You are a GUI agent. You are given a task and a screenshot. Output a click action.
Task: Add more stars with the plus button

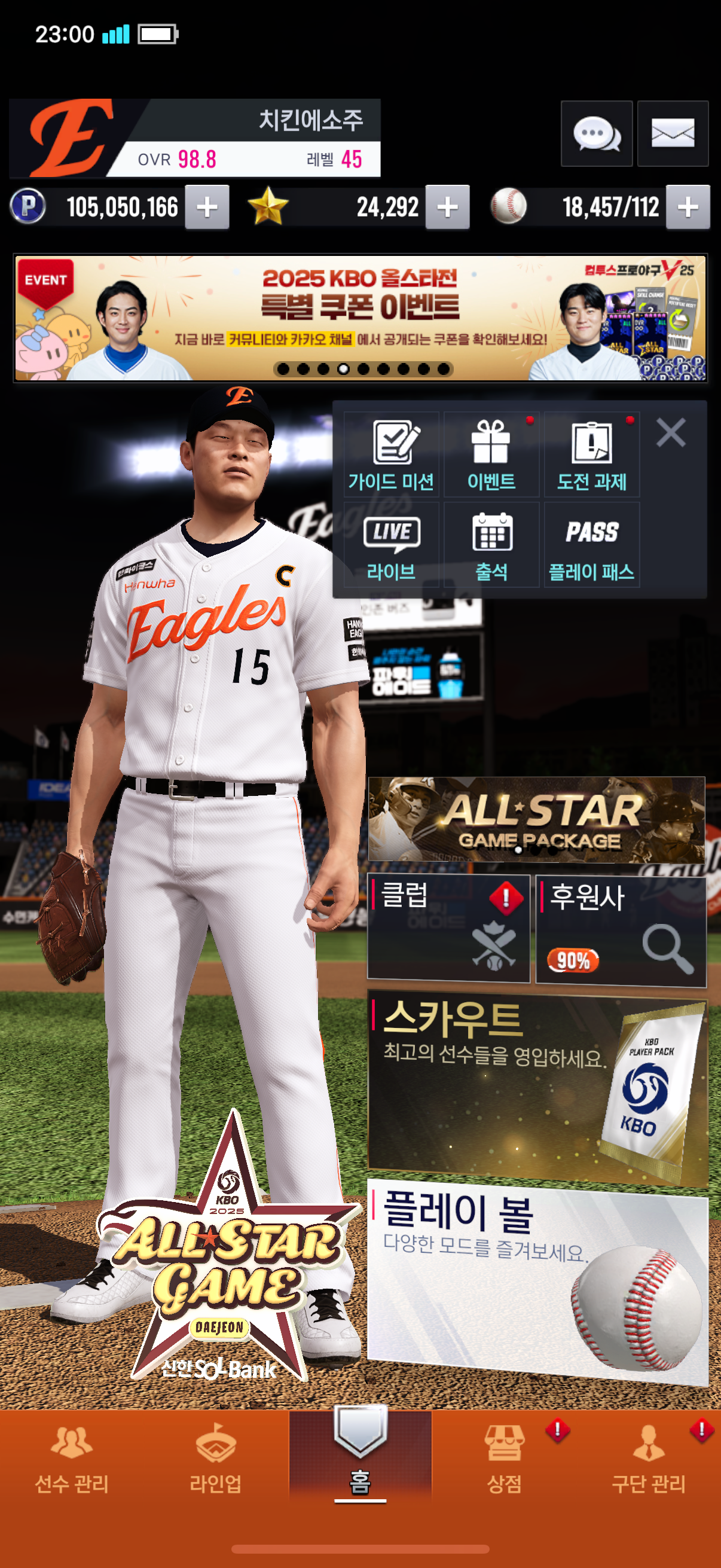(x=447, y=207)
